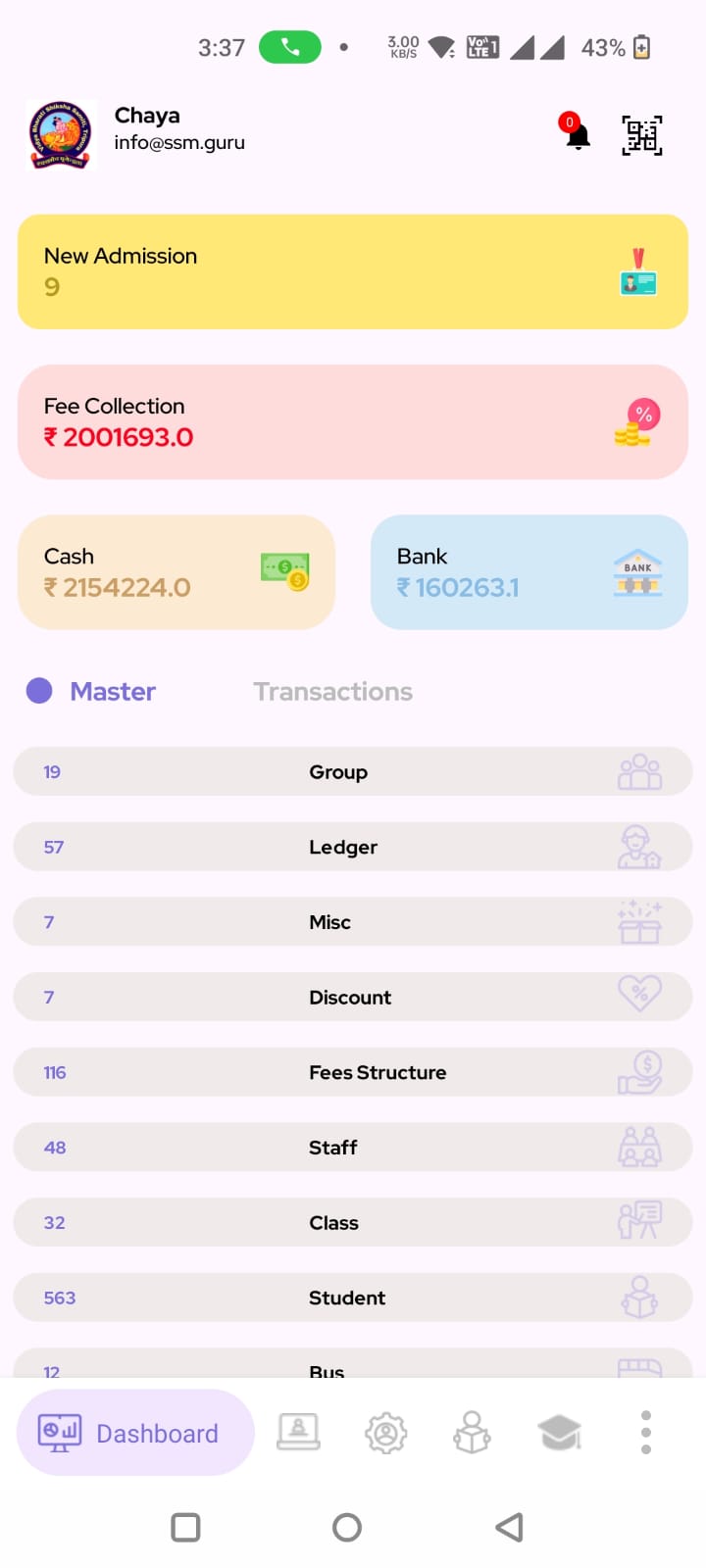The height and width of the screenshot is (1568, 706).
Task: Open the notifications bell
Action: [577, 134]
